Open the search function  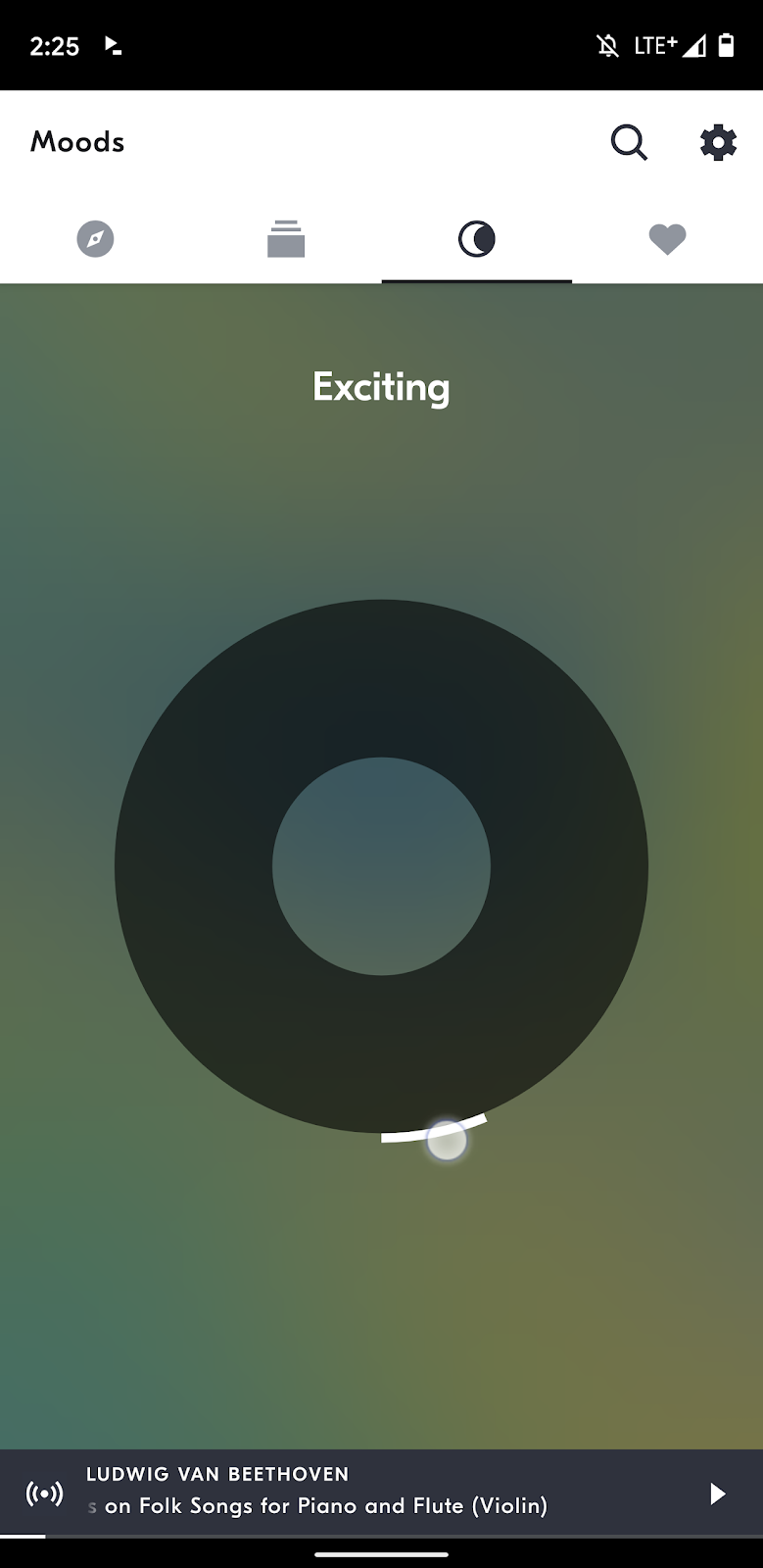[x=629, y=142]
